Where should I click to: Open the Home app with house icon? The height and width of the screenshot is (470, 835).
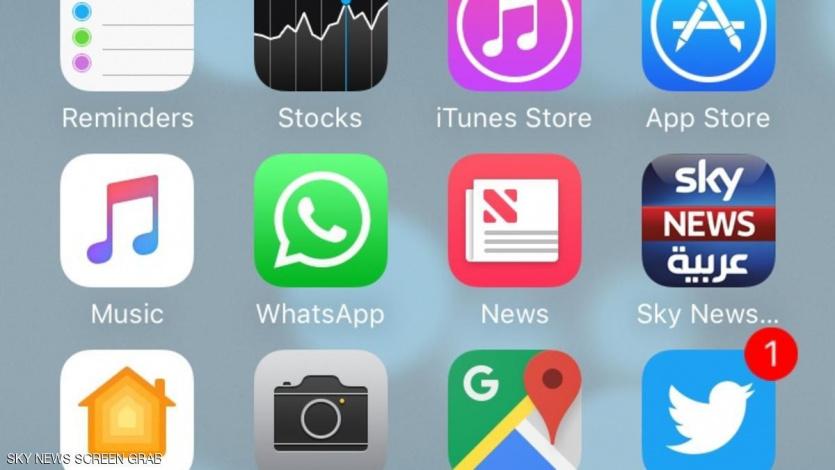126,410
